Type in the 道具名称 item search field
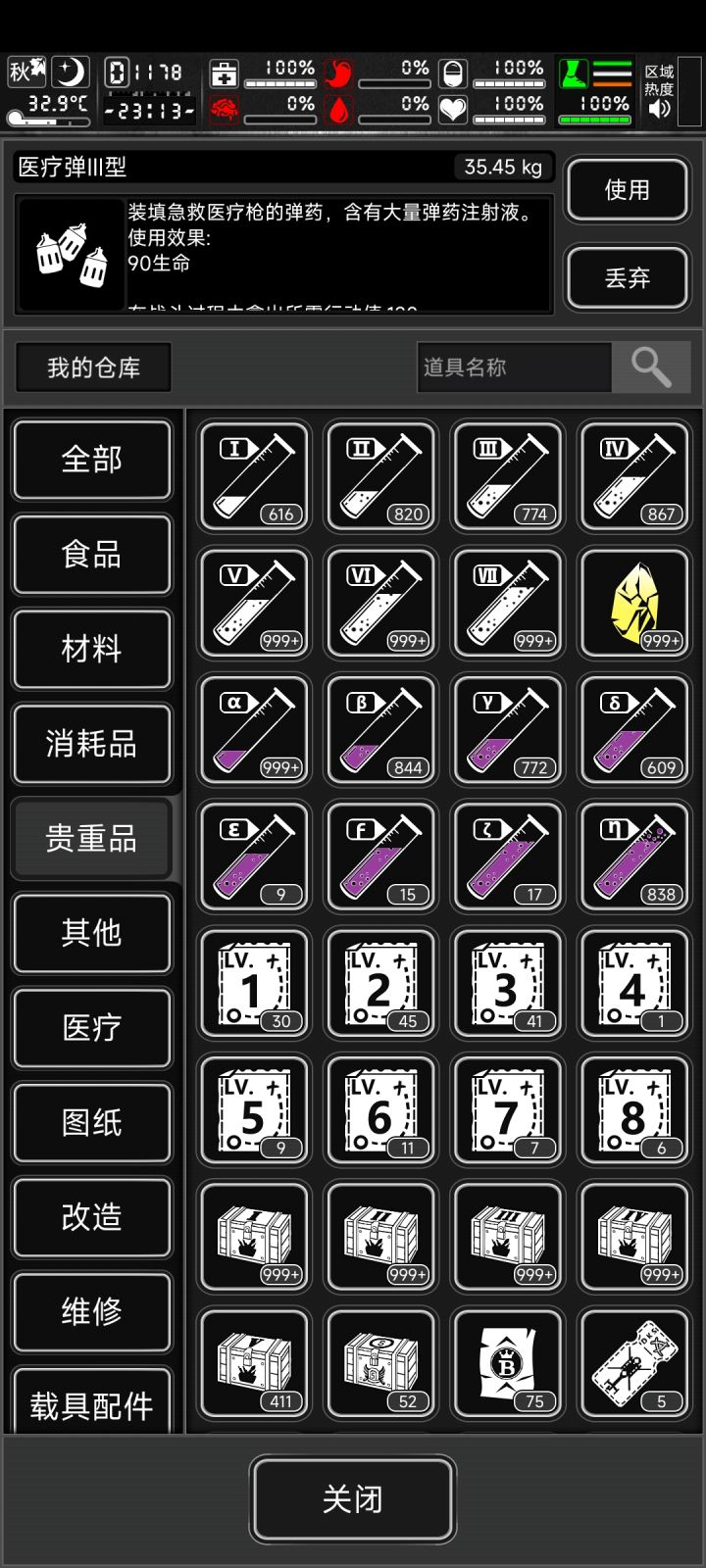Viewport: 706px width, 1568px height. pos(515,367)
